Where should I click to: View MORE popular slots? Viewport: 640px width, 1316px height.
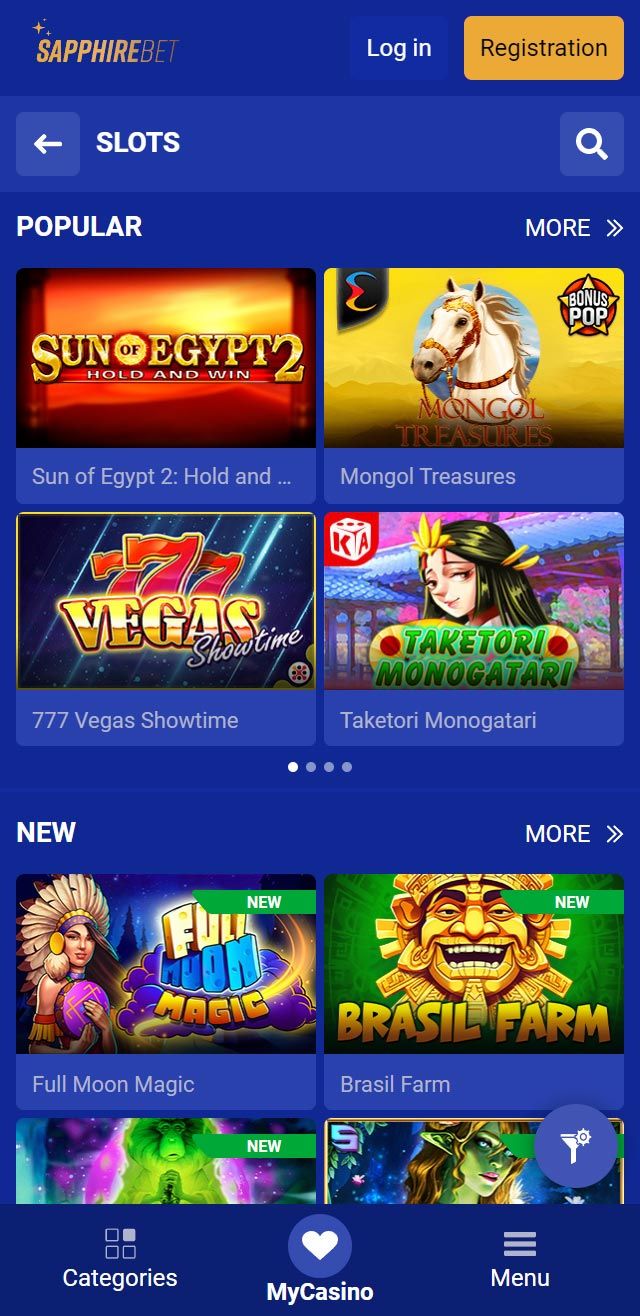[574, 228]
